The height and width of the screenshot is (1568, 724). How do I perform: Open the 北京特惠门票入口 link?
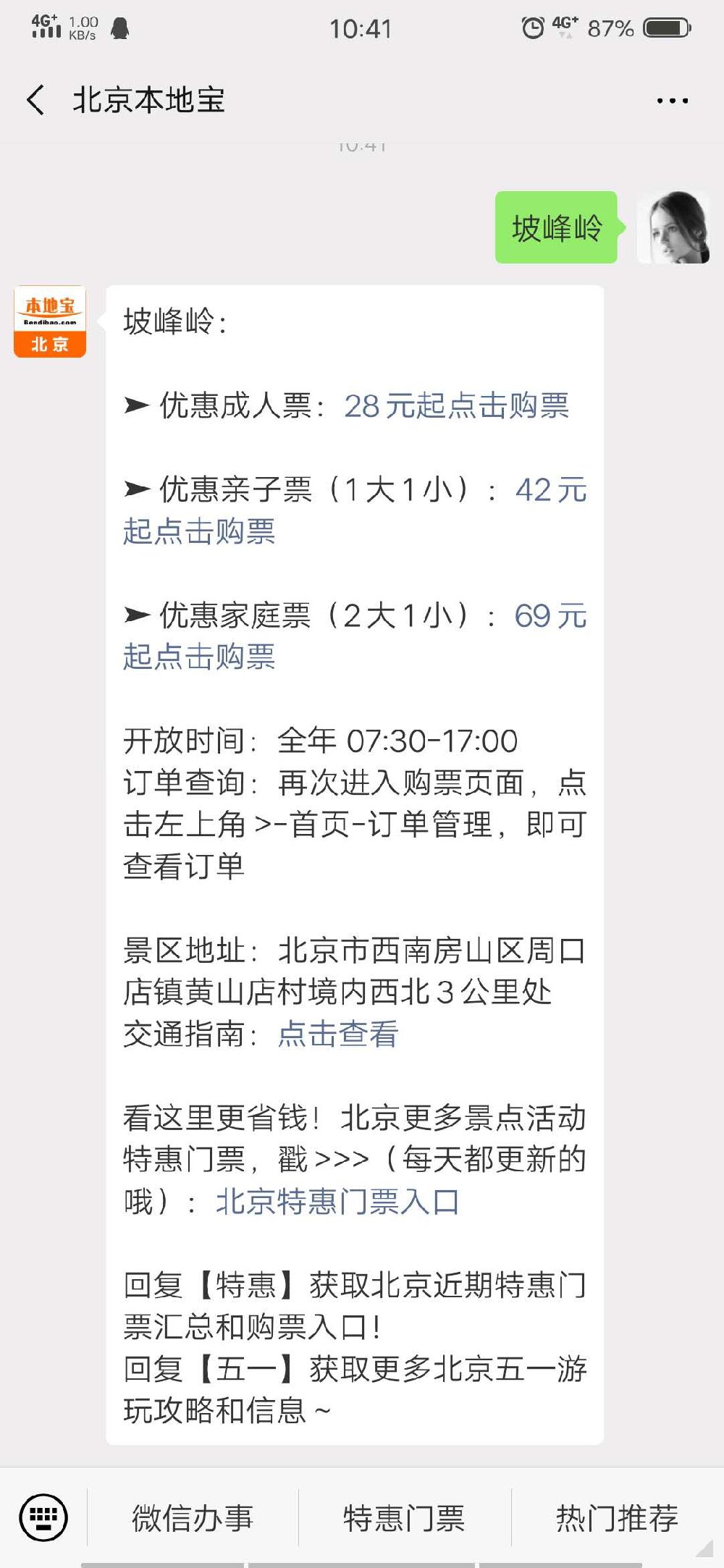(337, 1202)
